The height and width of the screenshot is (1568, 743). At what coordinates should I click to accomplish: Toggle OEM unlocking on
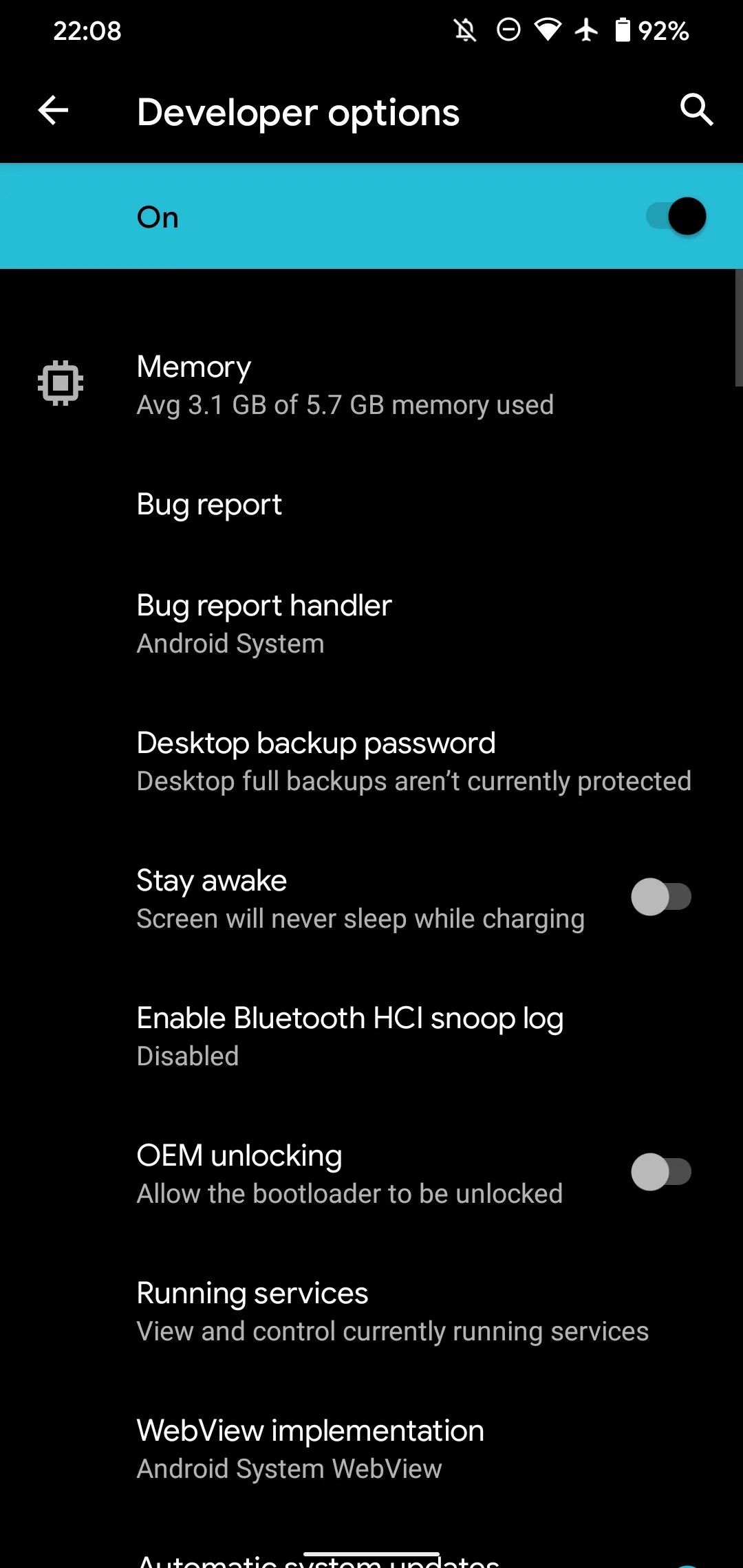(x=660, y=1173)
